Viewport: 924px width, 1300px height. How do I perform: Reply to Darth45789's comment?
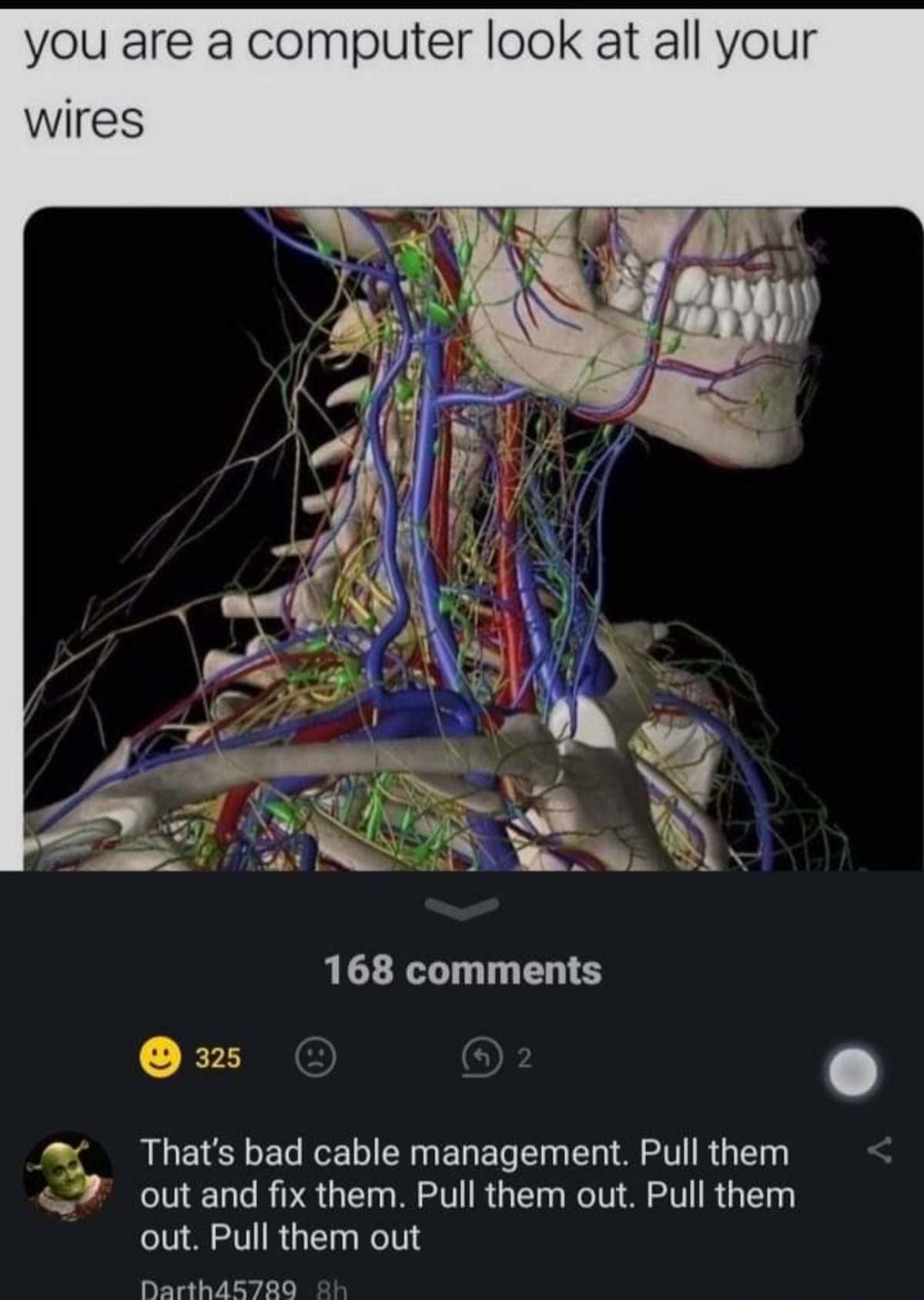[879, 1151]
